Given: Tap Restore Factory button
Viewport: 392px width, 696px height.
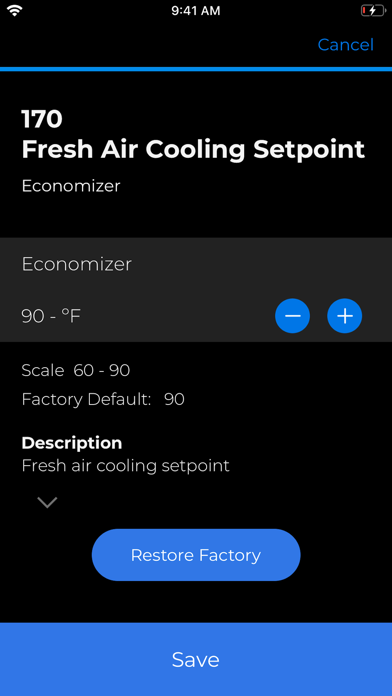Looking at the screenshot, I should click(196, 555).
